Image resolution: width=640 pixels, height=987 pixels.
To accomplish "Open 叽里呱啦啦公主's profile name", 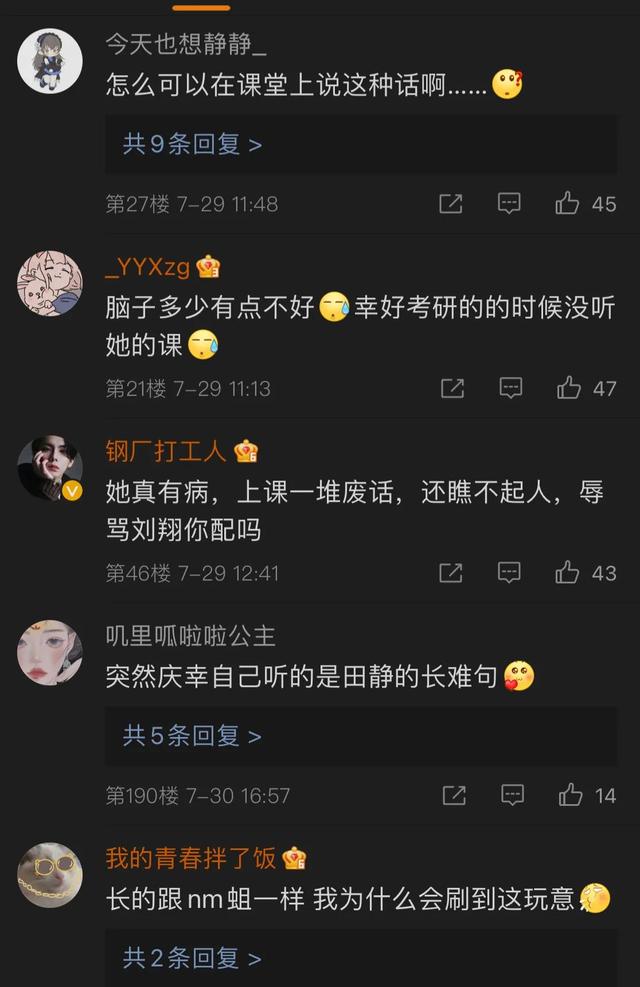I will [190, 636].
